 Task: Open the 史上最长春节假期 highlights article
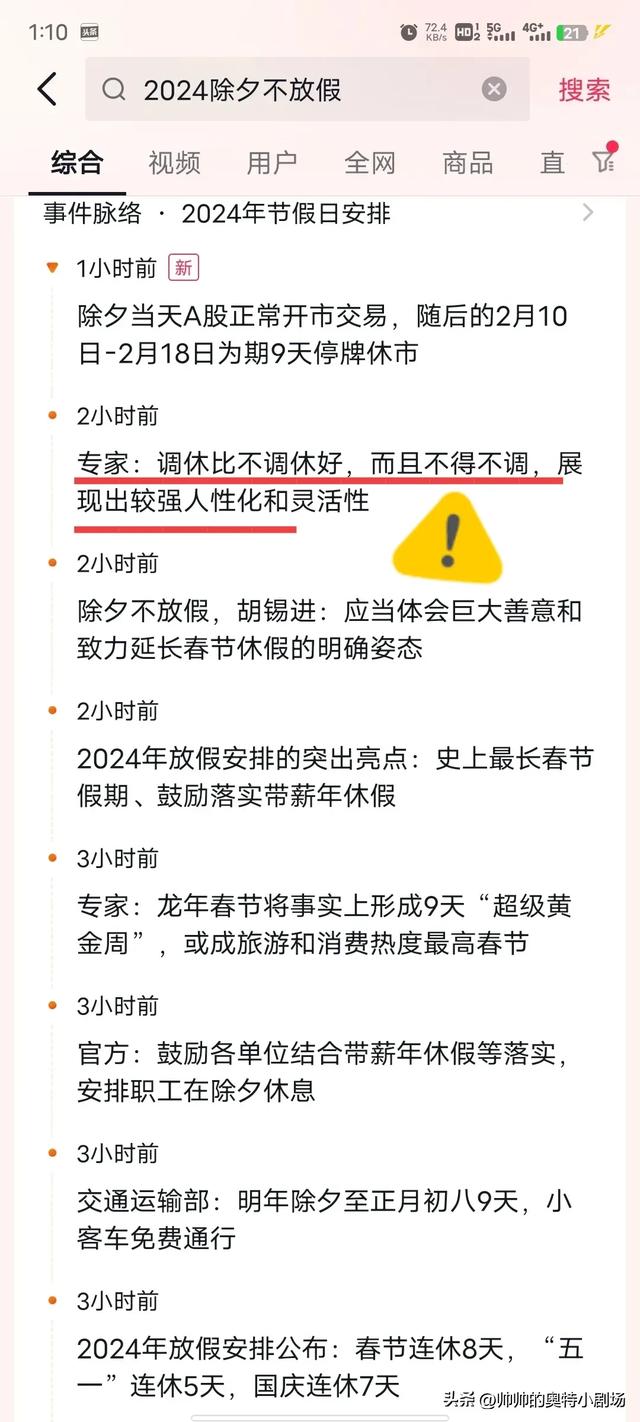tap(335, 777)
